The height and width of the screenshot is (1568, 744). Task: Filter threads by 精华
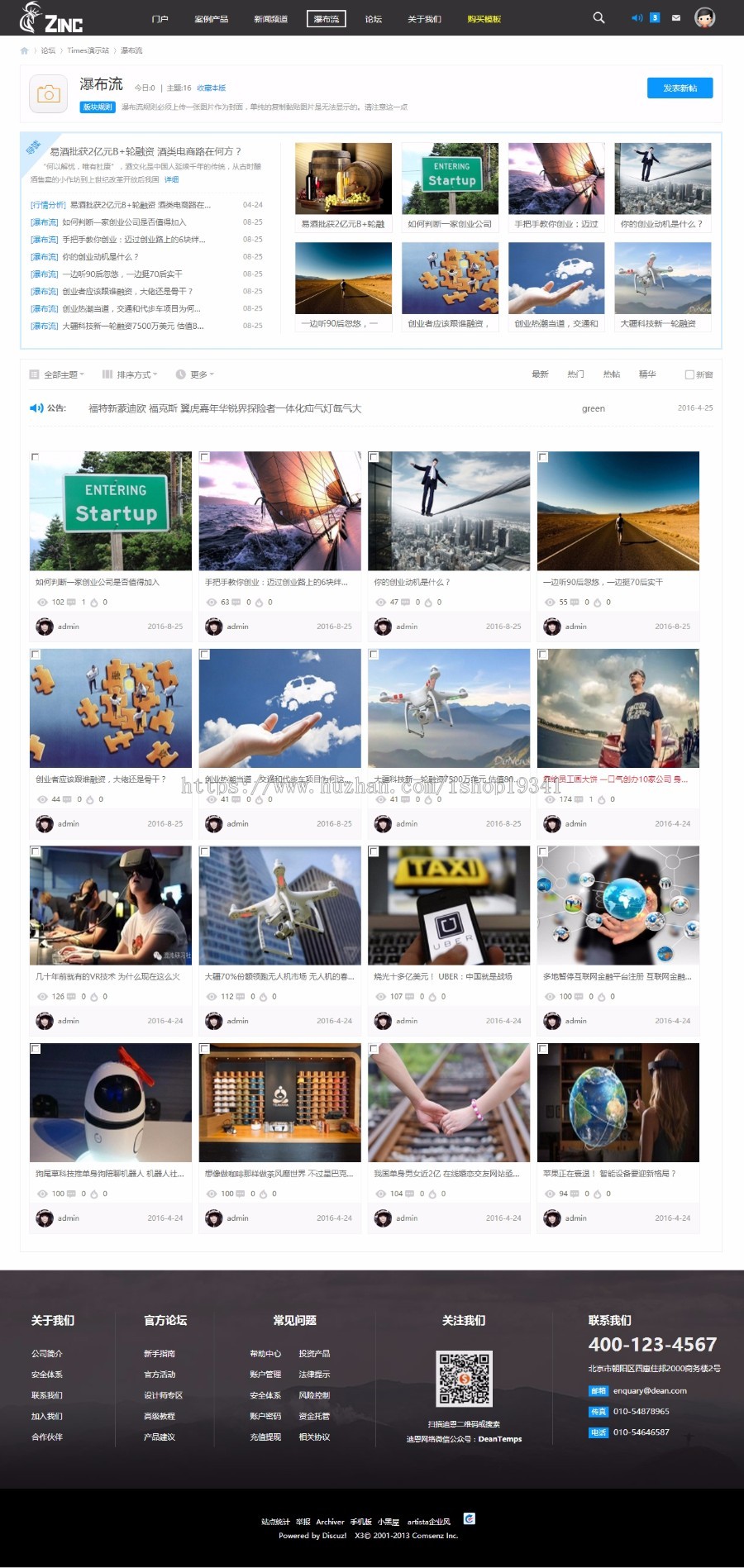pos(647,374)
